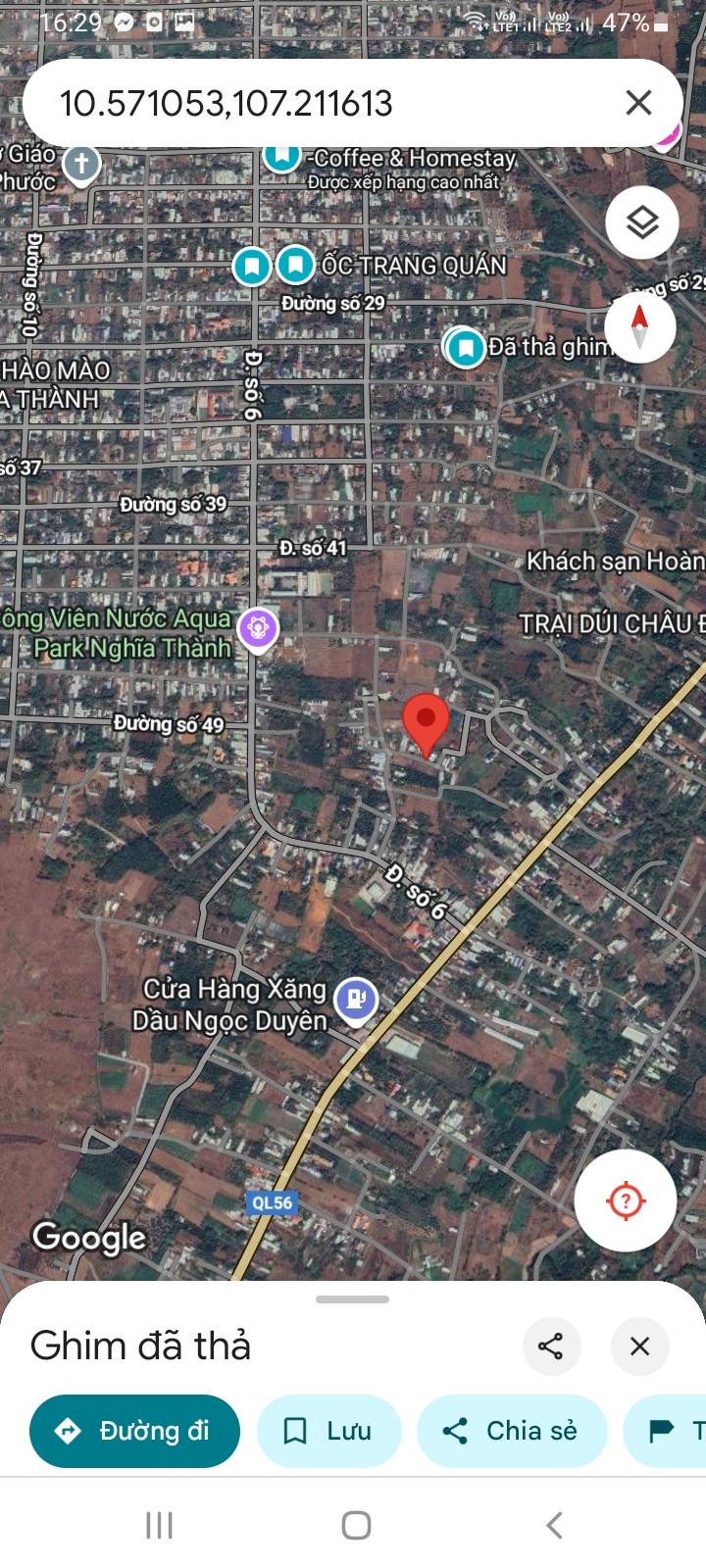Clear the coordinates in the search box
This screenshot has height=1568, width=706.
[638, 102]
